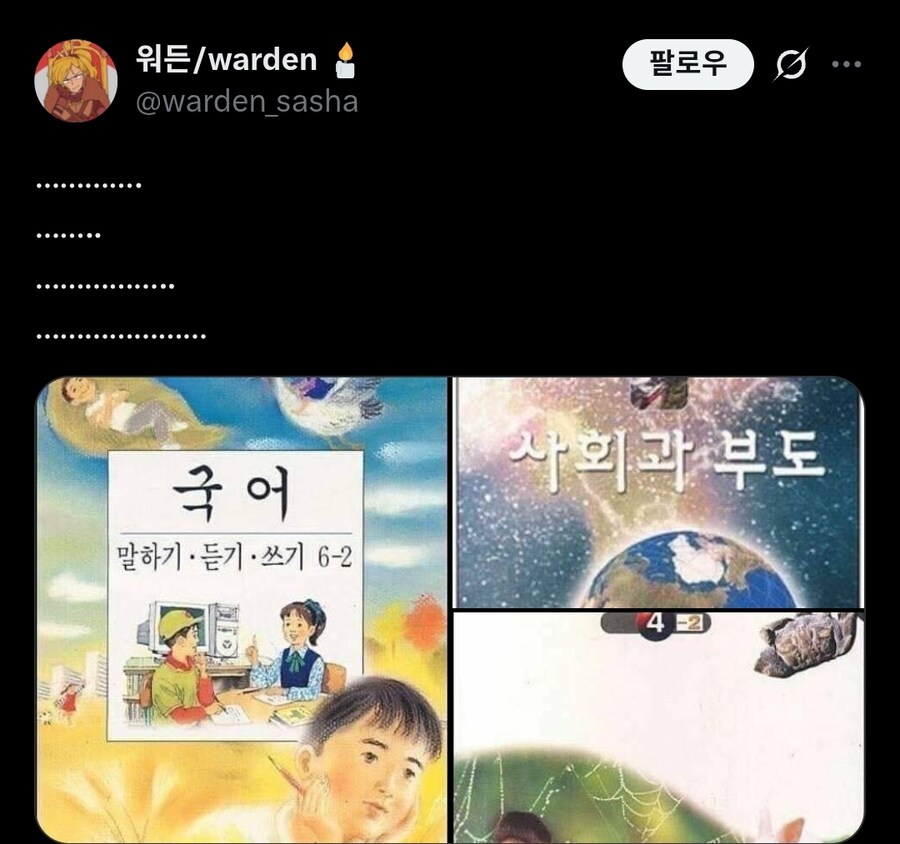Viewport: 900px width, 844px height.
Task: Open the 4-2 textbook cover image
Action: pyautogui.click(x=658, y=727)
